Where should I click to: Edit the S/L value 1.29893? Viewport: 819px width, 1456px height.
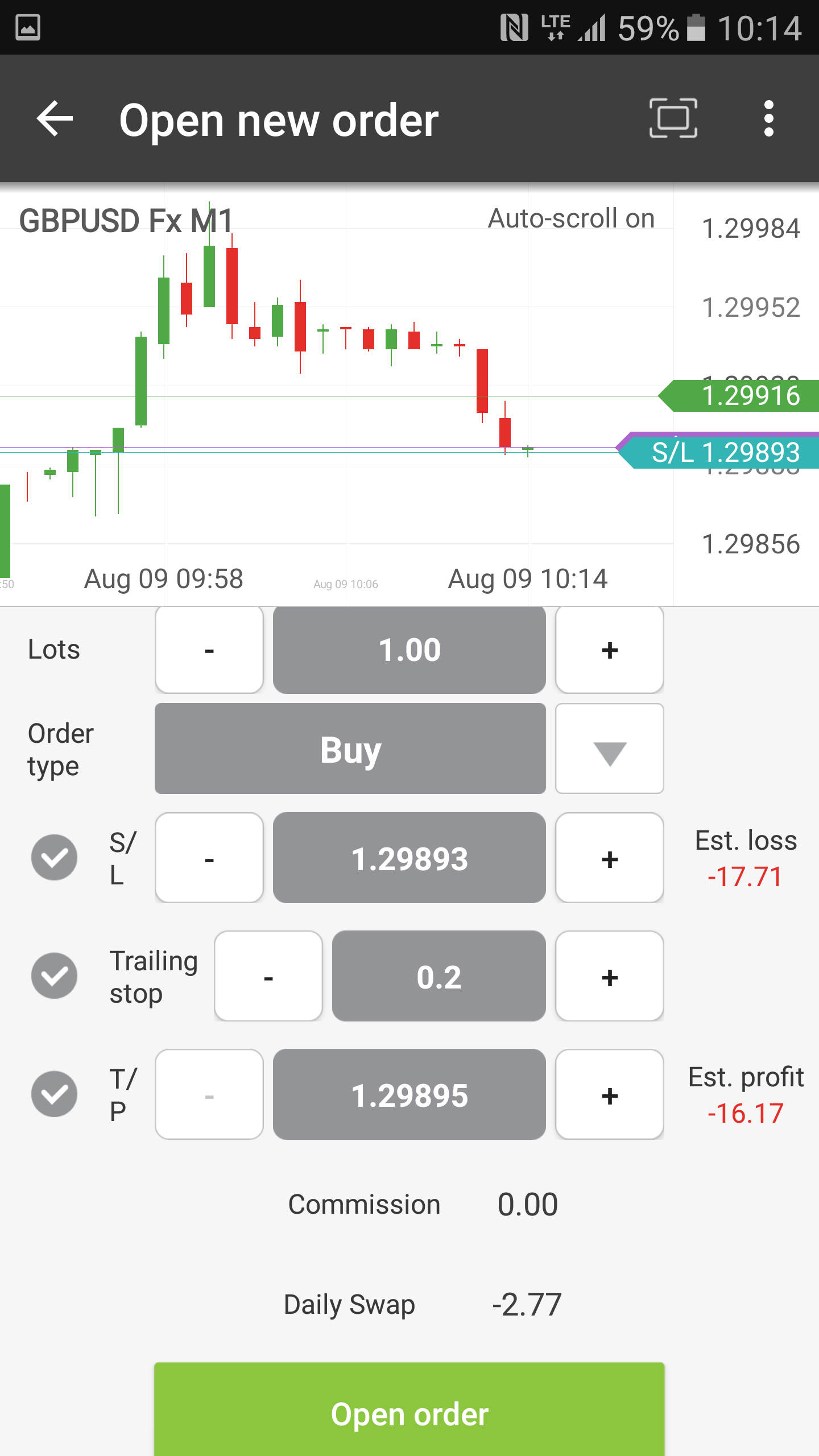(x=409, y=858)
